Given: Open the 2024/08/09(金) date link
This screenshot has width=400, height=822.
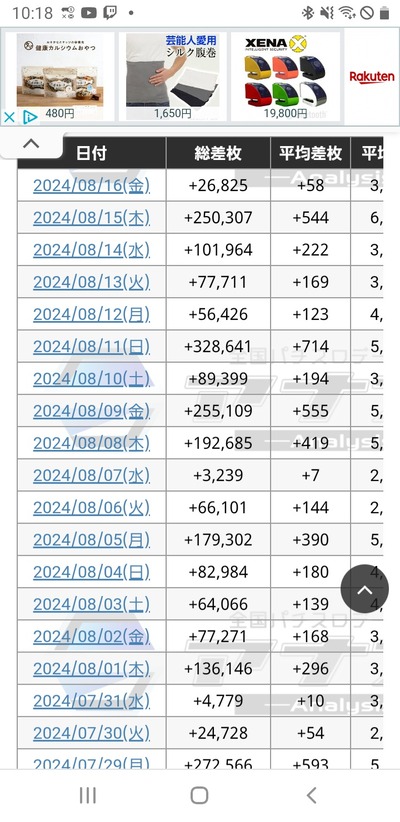Looking at the screenshot, I should (91, 411).
